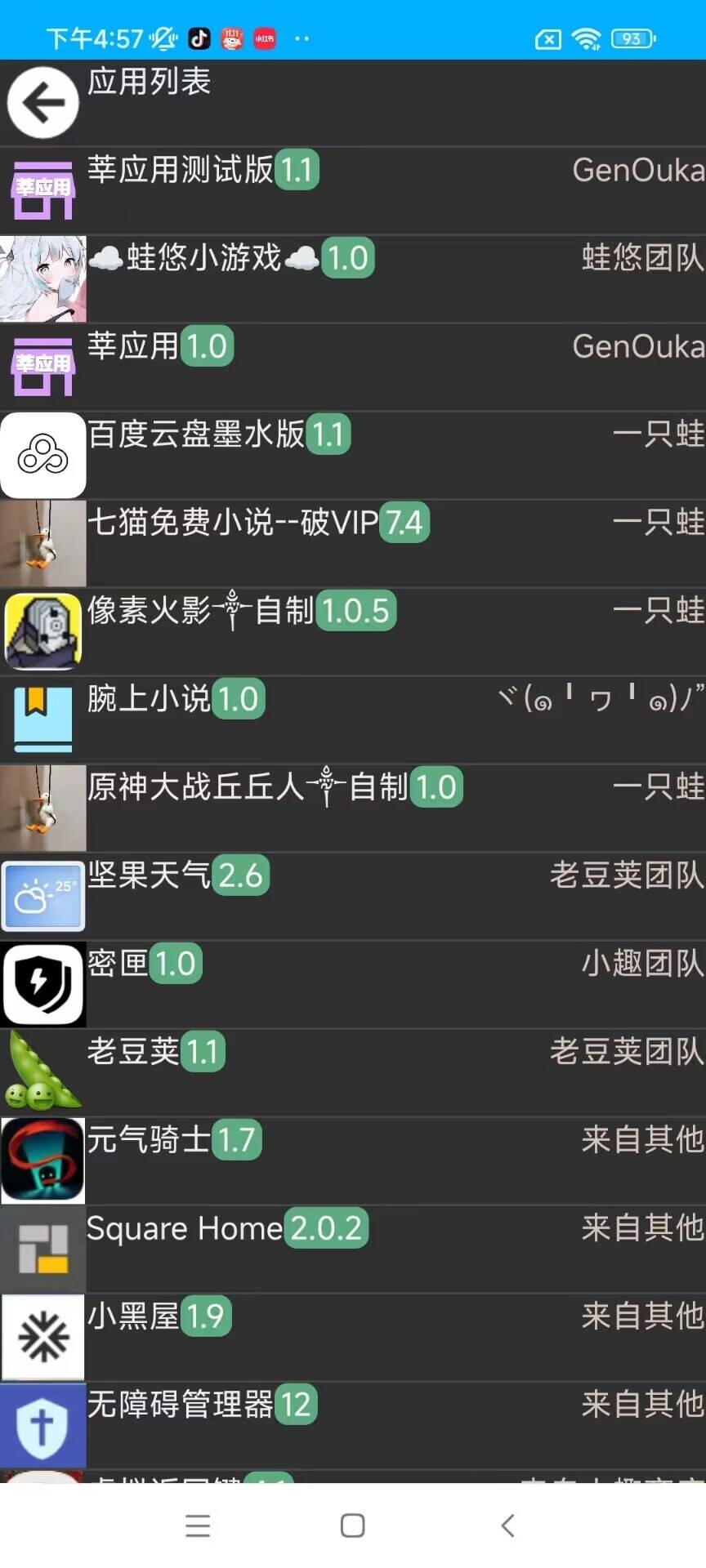
Task: Open 七猫免费小说 破VIP entry
Action: (x=353, y=544)
